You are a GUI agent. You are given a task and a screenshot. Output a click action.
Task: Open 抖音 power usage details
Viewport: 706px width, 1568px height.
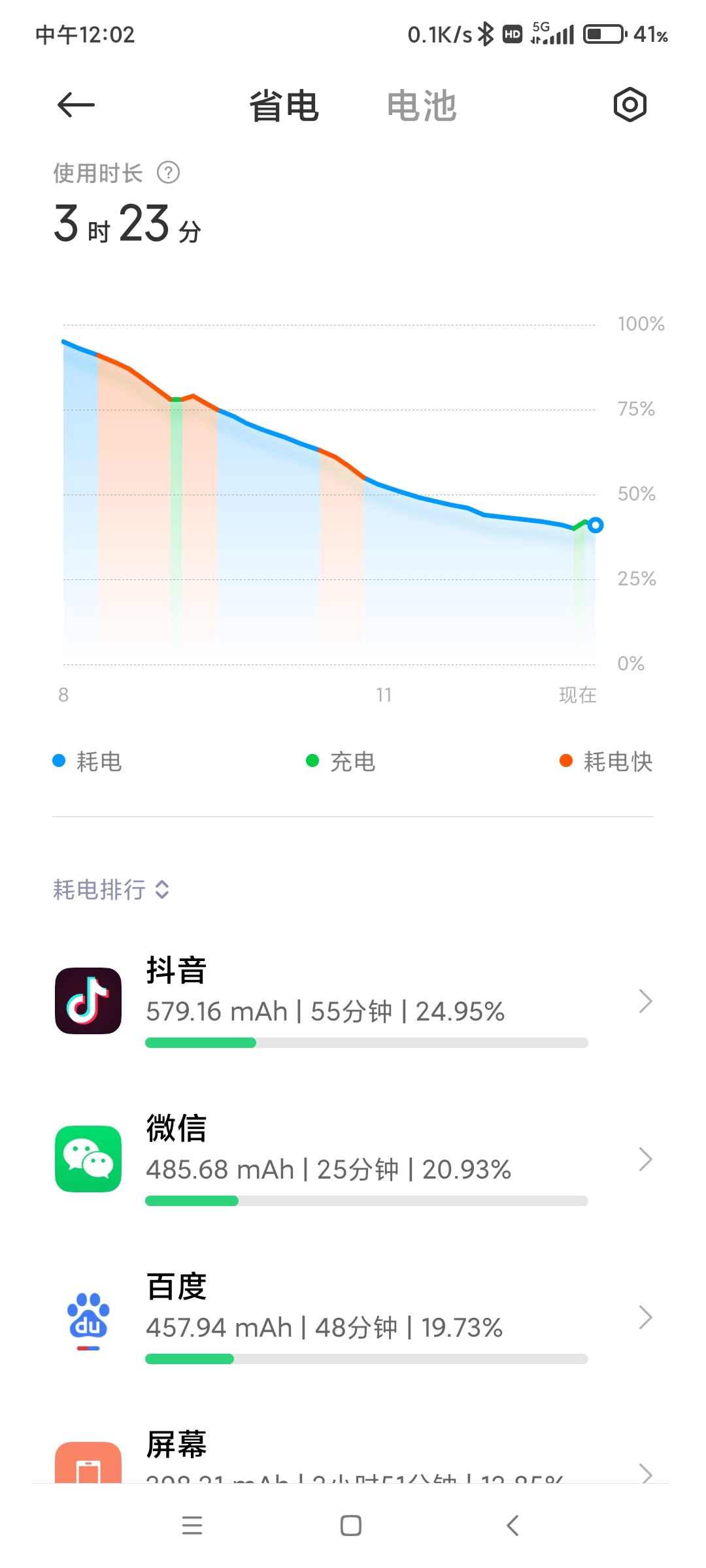353,1001
